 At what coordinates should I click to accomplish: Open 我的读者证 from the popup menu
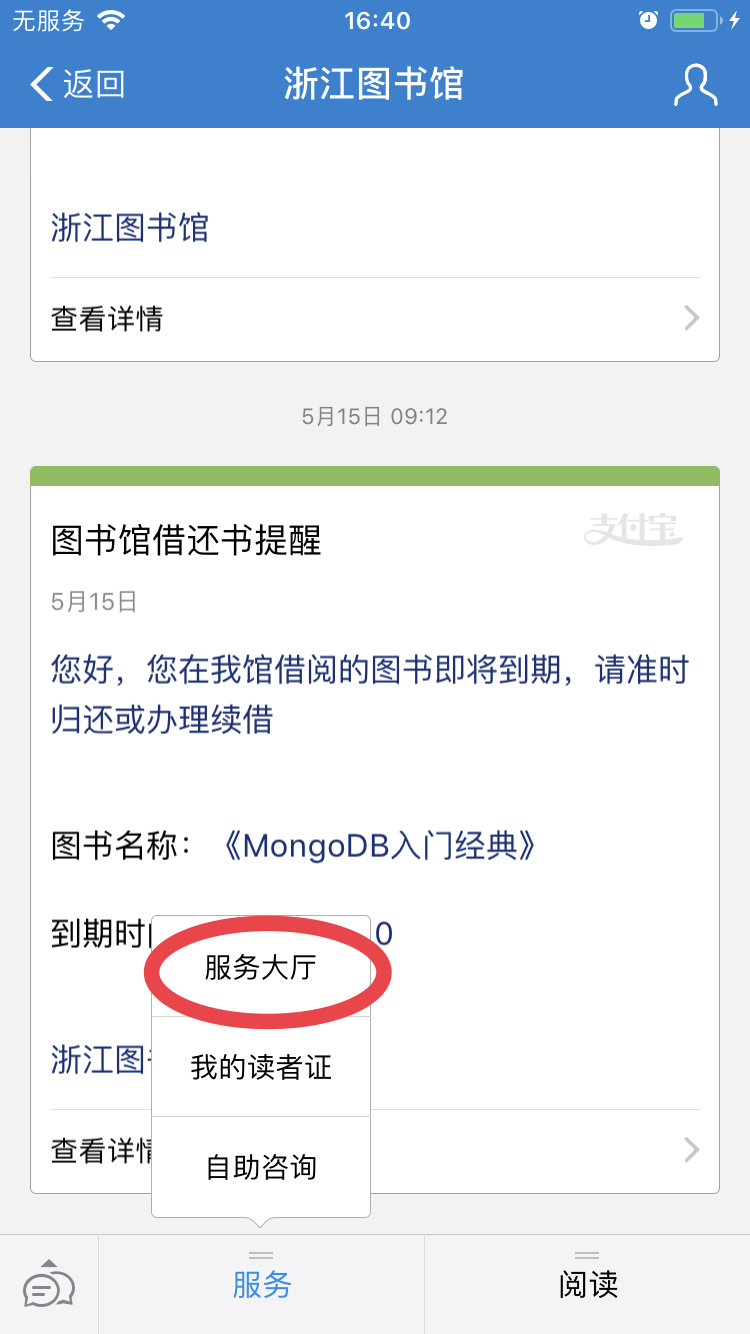click(260, 1067)
